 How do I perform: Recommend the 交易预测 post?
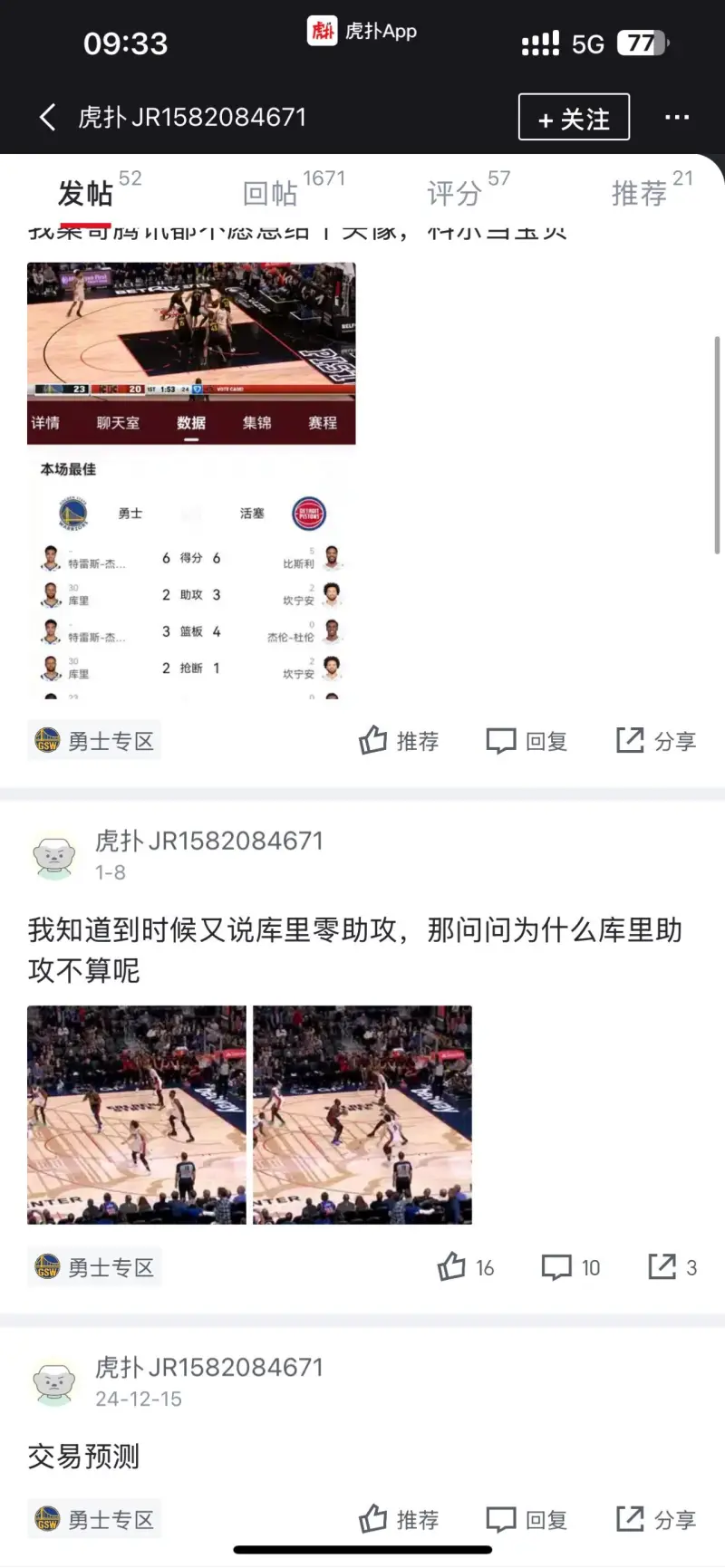[399, 1519]
